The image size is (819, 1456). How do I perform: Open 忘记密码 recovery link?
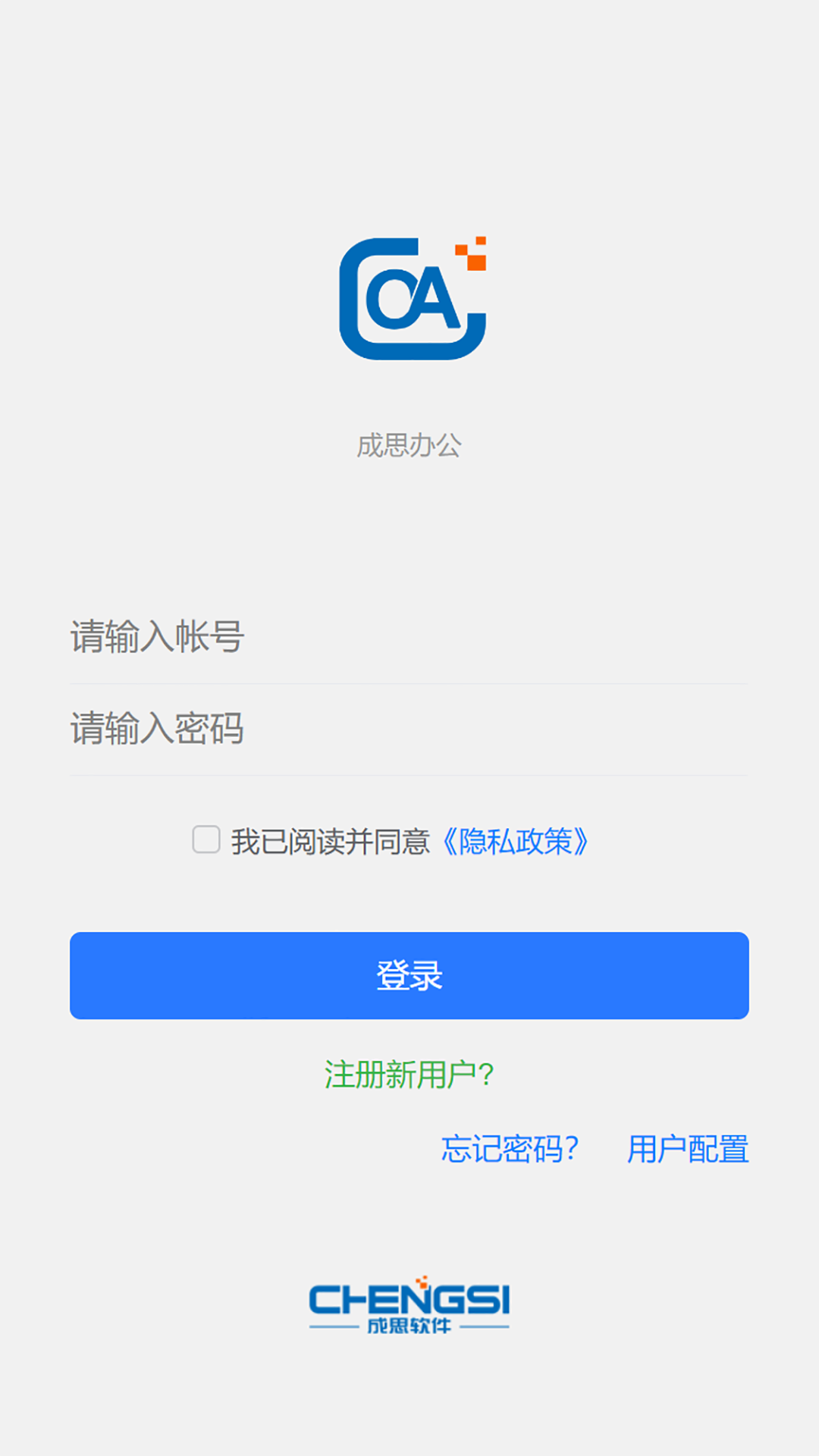[x=510, y=1149]
